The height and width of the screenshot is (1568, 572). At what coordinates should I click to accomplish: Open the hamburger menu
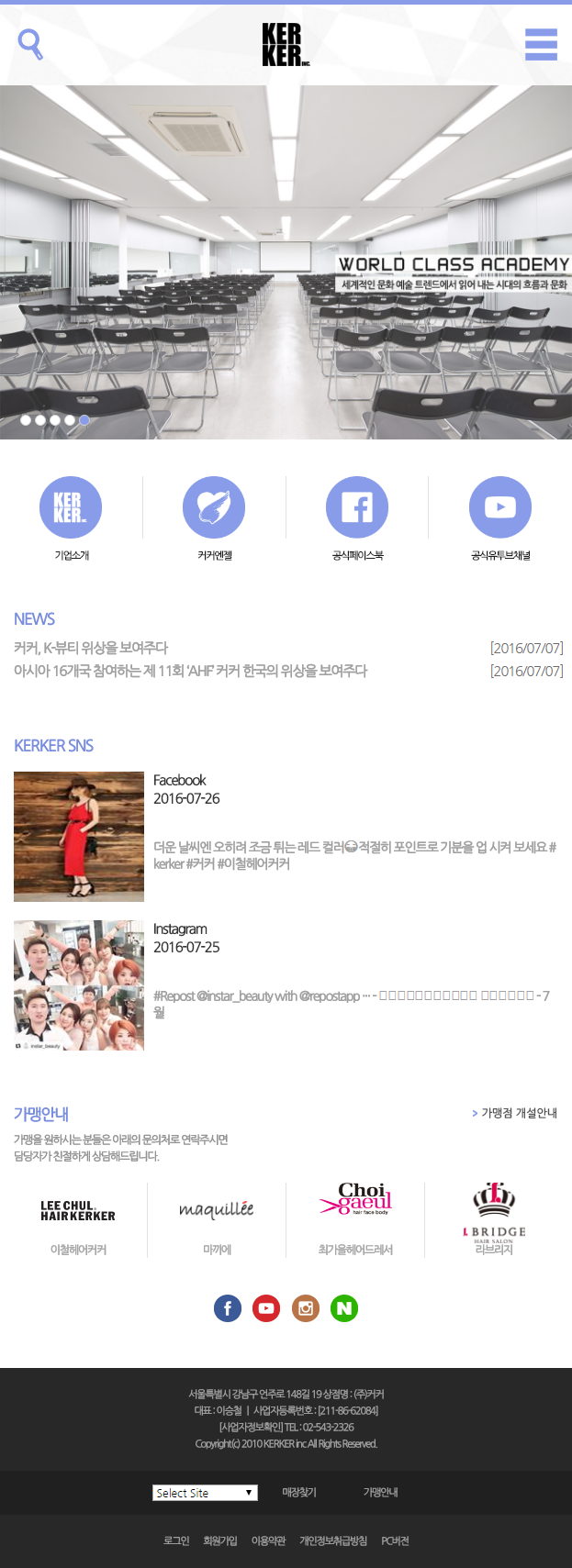pos(541,44)
